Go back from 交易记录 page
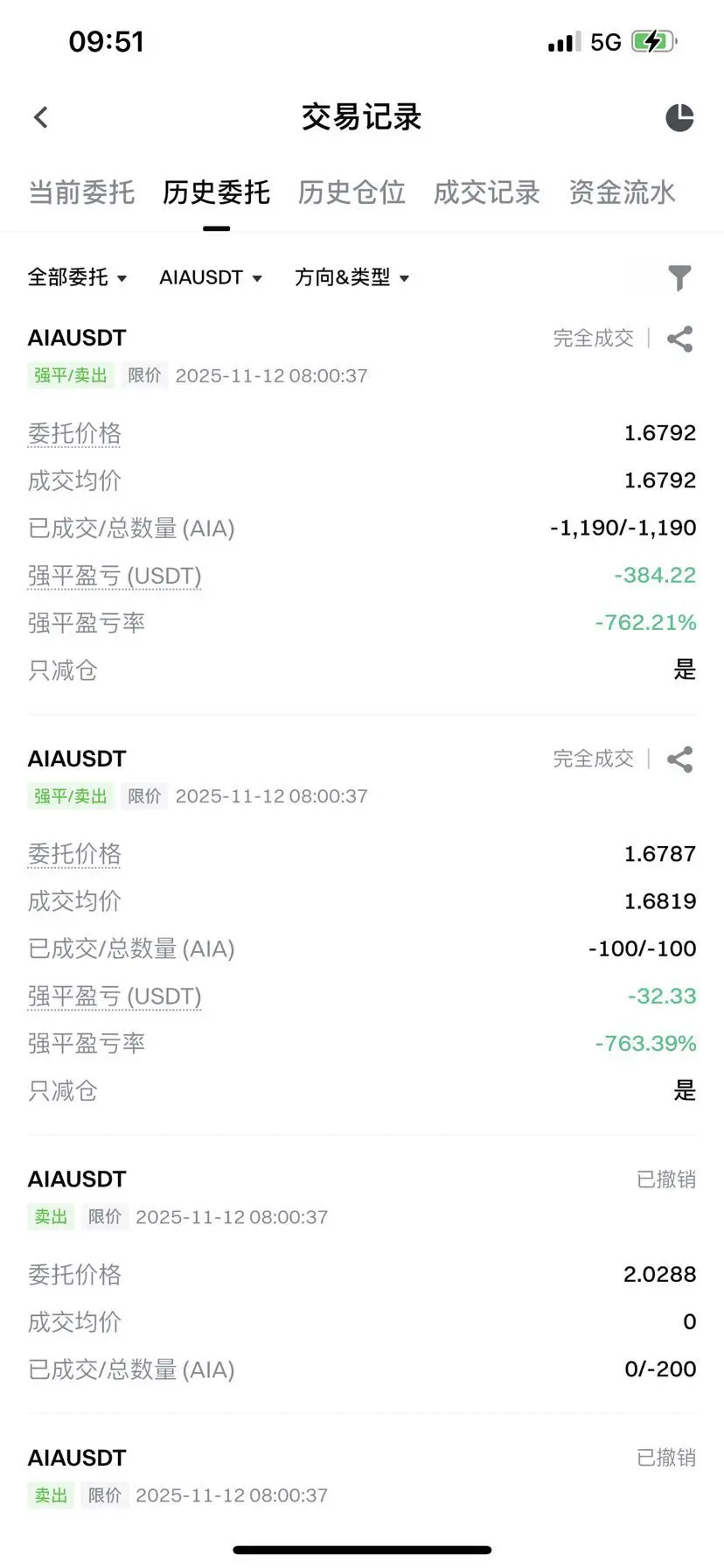The width and height of the screenshot is (724, 1568). pos(41,117)
